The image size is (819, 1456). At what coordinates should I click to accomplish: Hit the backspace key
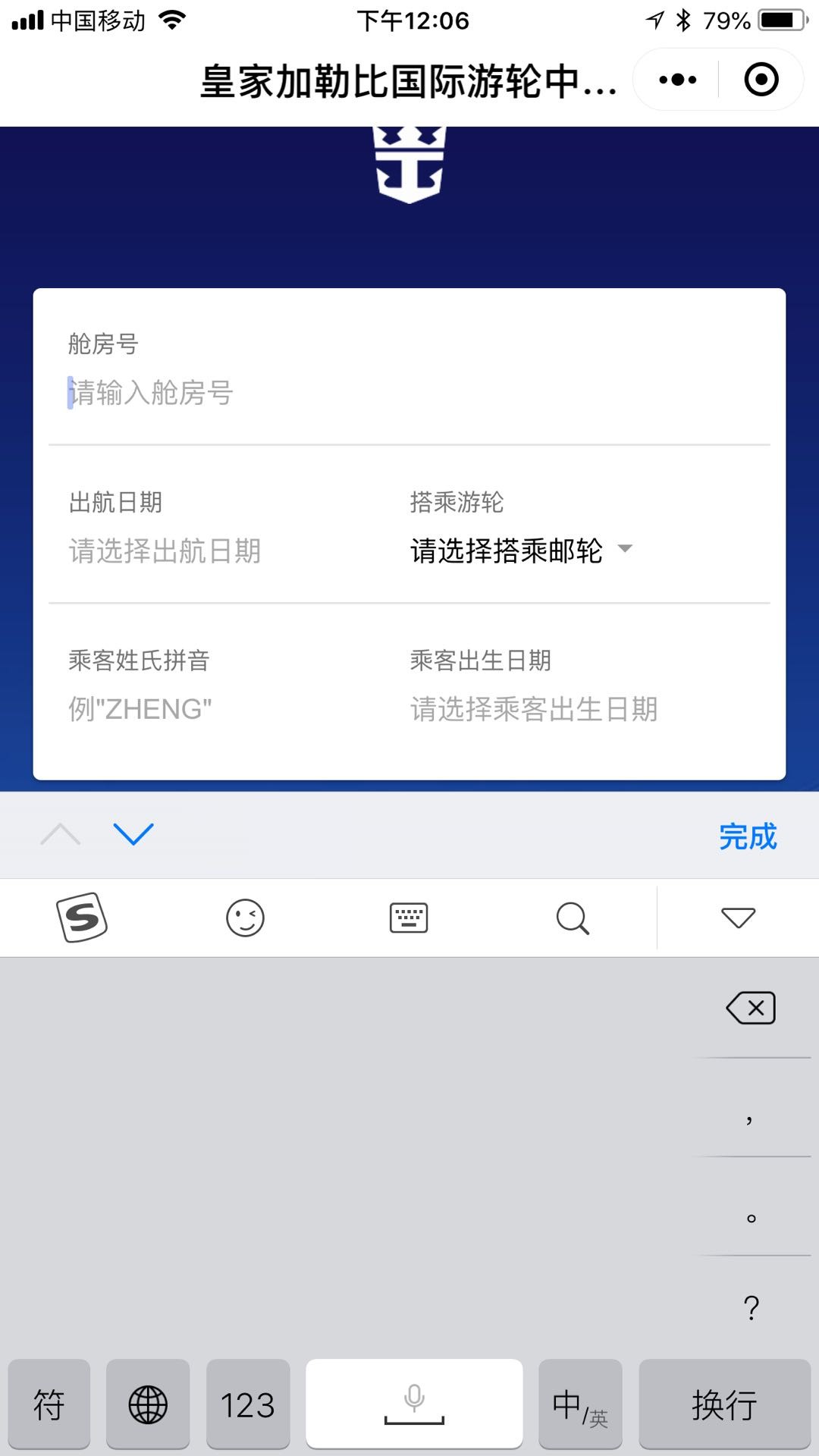pyautogui.click(x=751, y=1009)
